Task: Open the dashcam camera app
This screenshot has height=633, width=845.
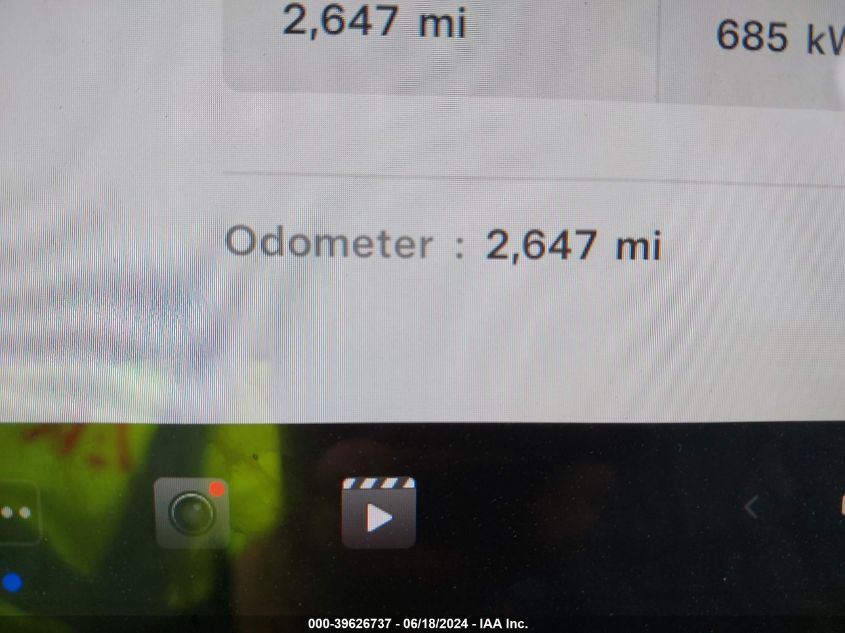Action: click(191, 513)
